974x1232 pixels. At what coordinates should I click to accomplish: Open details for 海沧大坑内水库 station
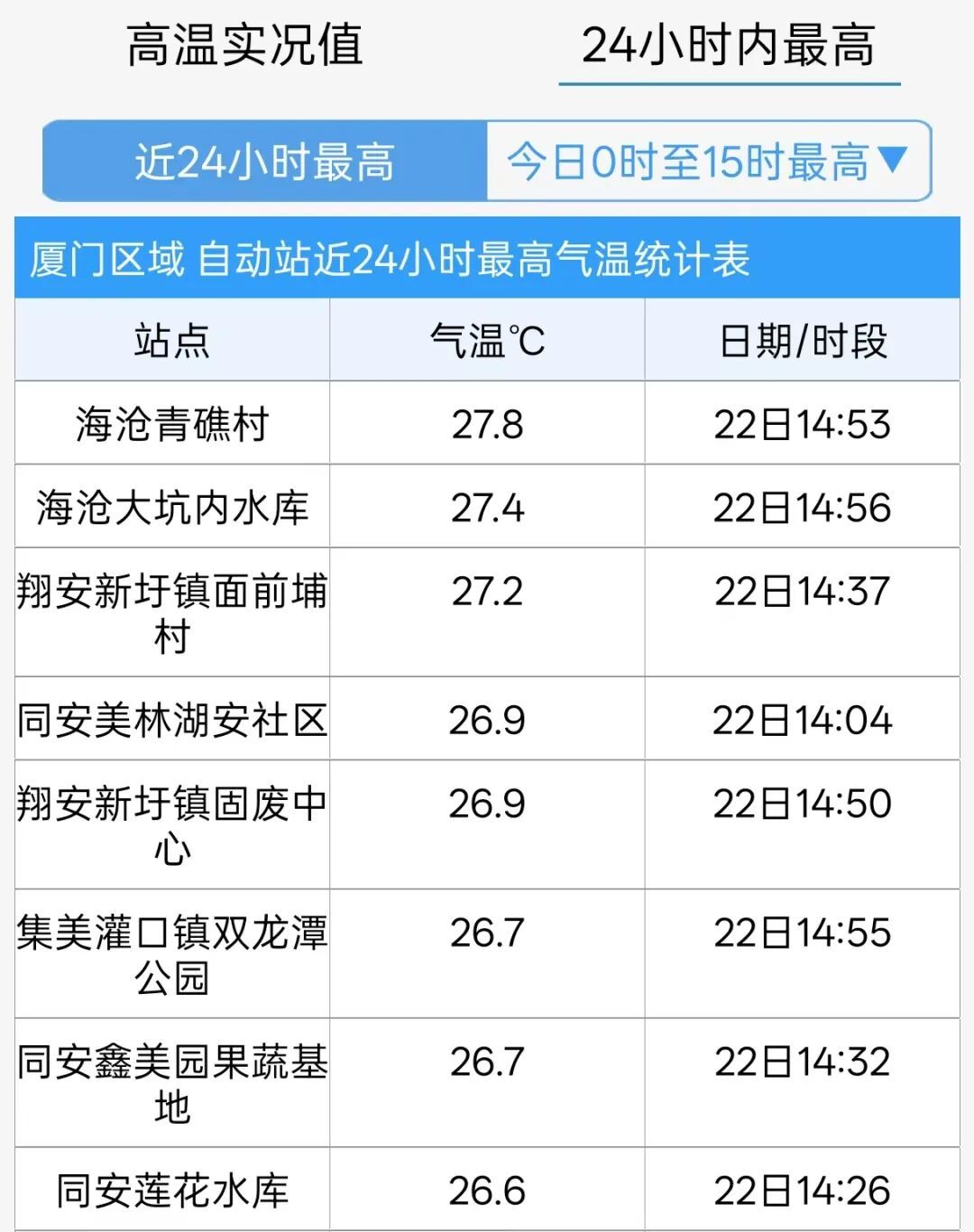click(171, 505)
